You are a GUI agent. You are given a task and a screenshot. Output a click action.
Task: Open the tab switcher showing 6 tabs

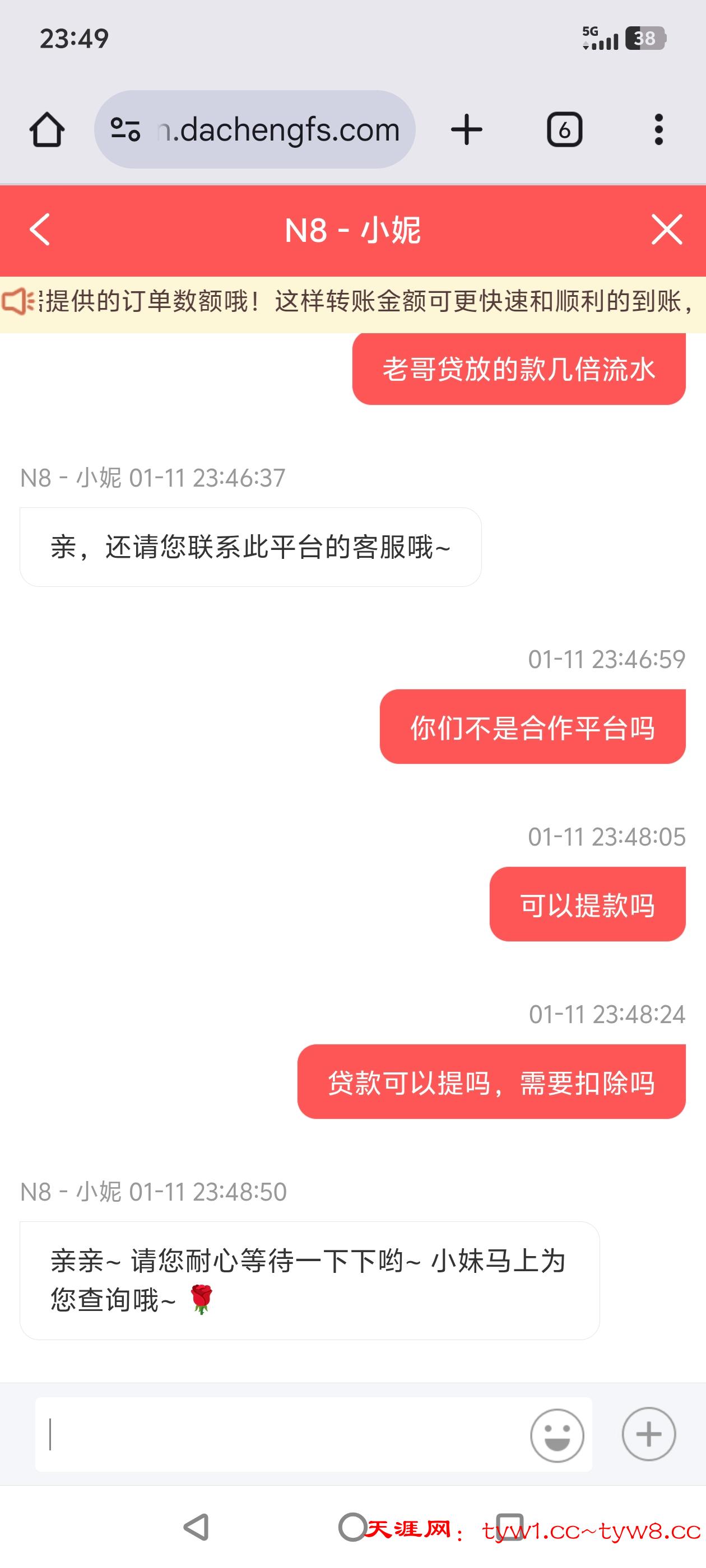[564, 130]
